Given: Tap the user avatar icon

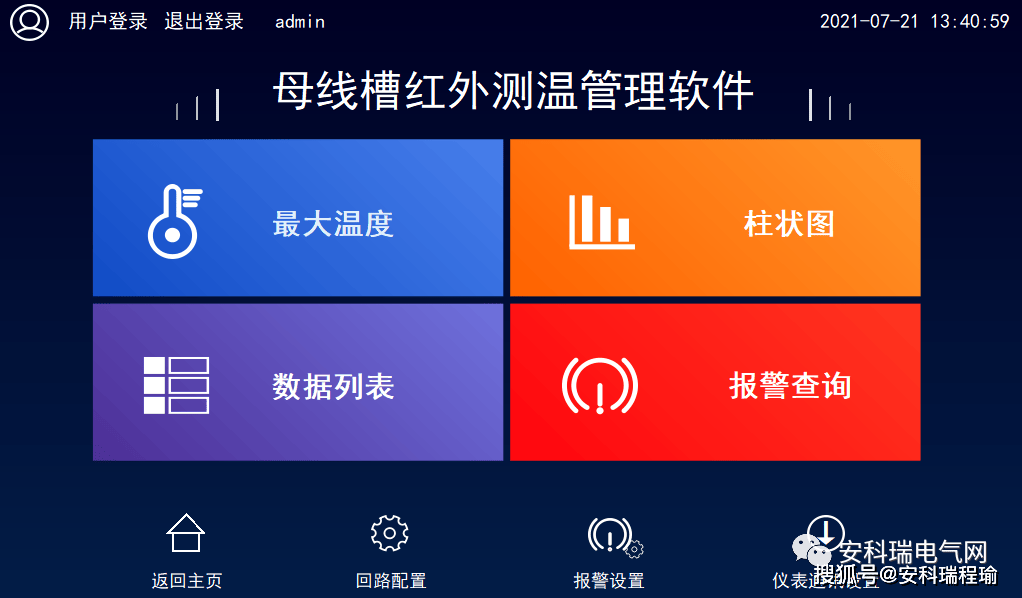Looking at the screenshot, I should click(30, 21).
